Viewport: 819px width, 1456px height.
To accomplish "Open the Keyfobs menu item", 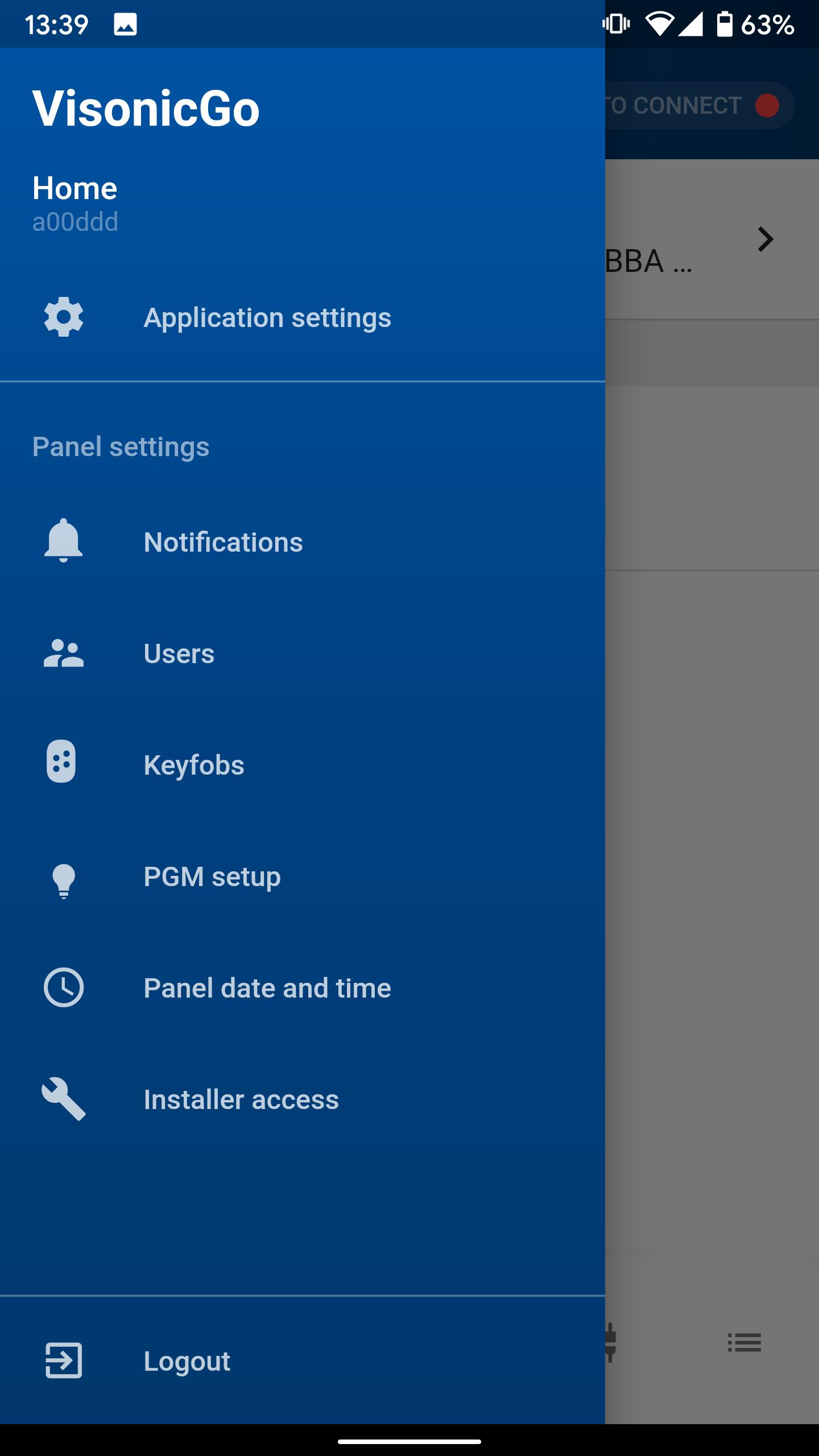I will [x=303, y=764].
